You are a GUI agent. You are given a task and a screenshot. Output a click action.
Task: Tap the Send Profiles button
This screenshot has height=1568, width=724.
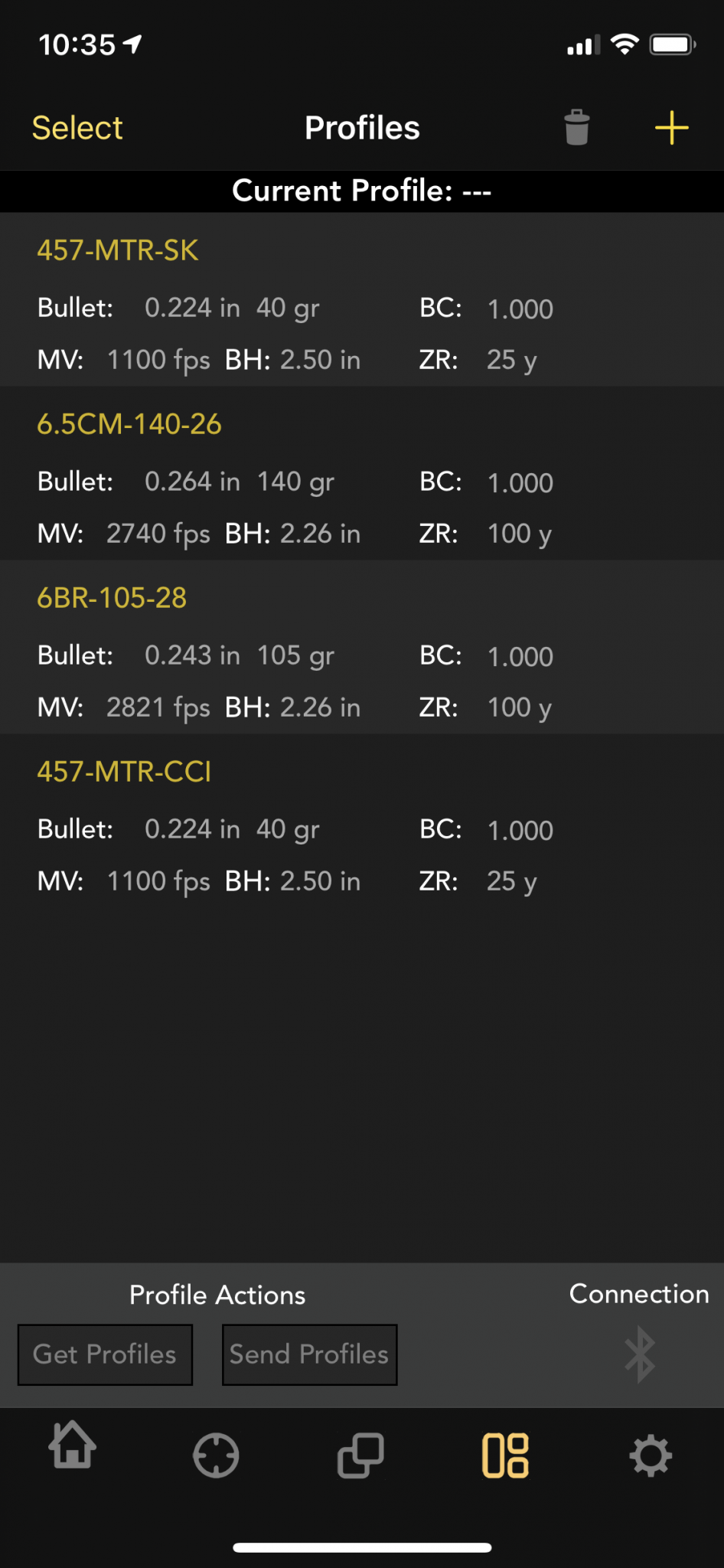309,1354
